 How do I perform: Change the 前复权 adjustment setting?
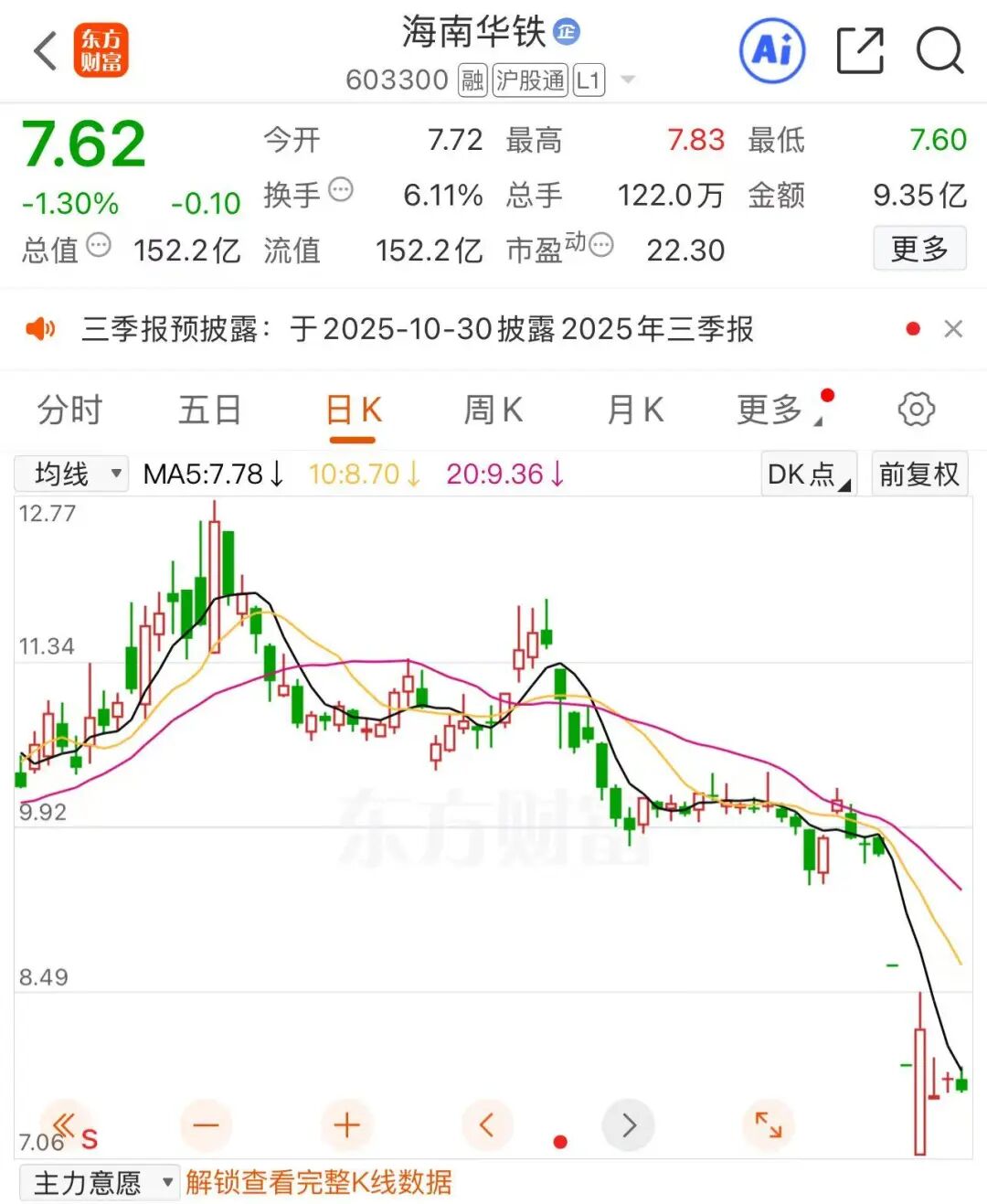(918, 474)
